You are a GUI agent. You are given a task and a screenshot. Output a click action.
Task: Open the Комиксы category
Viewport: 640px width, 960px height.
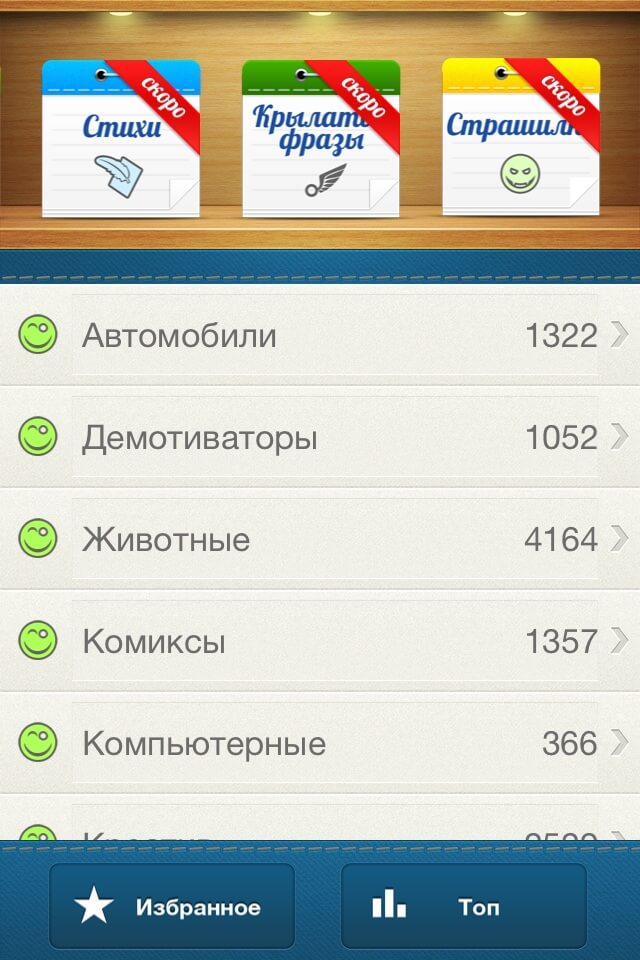[x=320, y=642]
